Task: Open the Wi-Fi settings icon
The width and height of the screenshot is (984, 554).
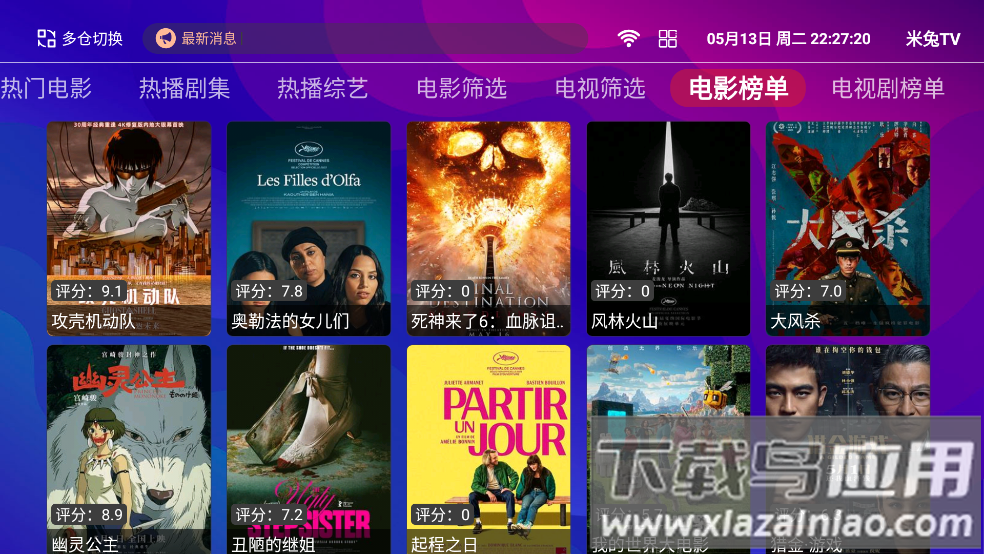Action: pyautogui.click(x=628, y=39)
